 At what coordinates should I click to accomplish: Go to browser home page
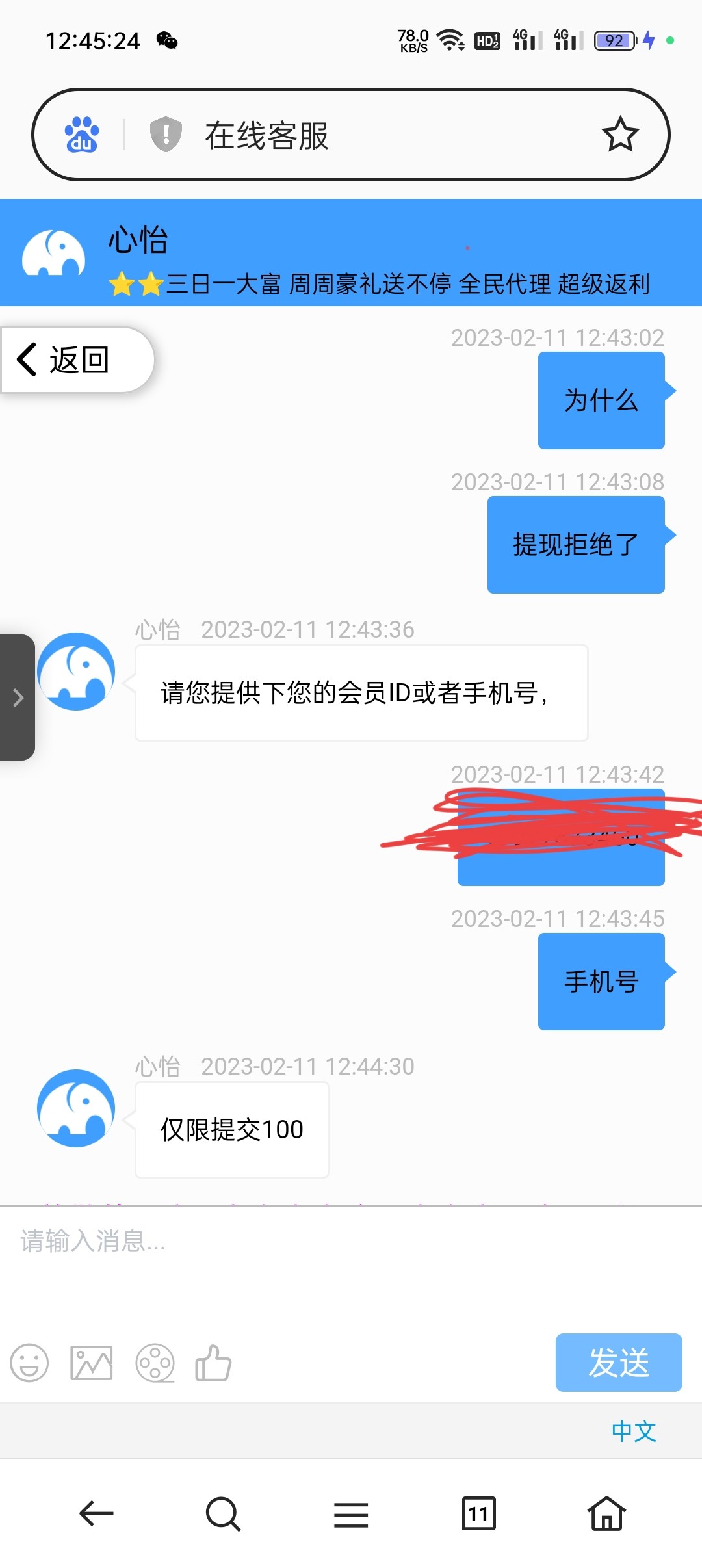pos(606,1513)
